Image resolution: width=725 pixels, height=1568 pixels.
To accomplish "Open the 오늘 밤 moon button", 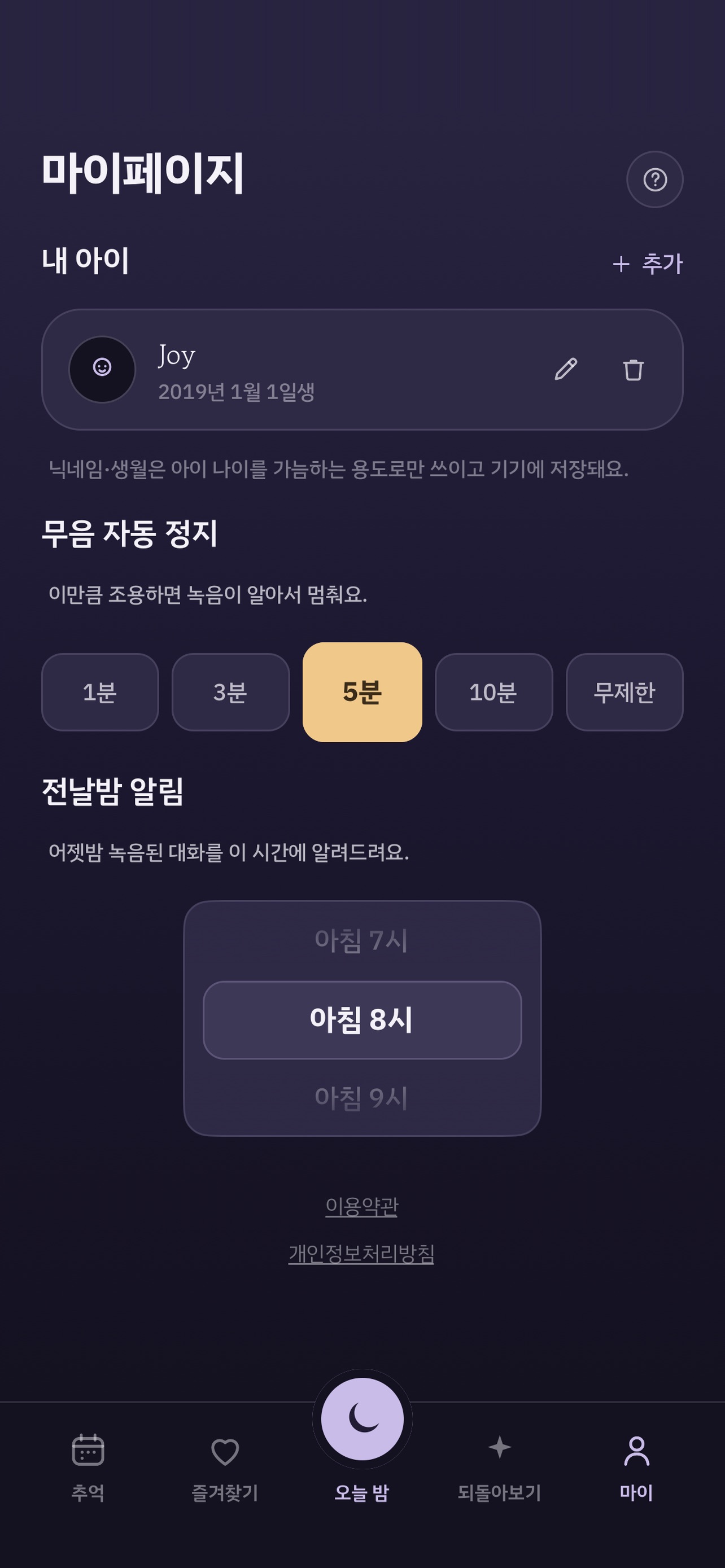I will pos(362,1419).
